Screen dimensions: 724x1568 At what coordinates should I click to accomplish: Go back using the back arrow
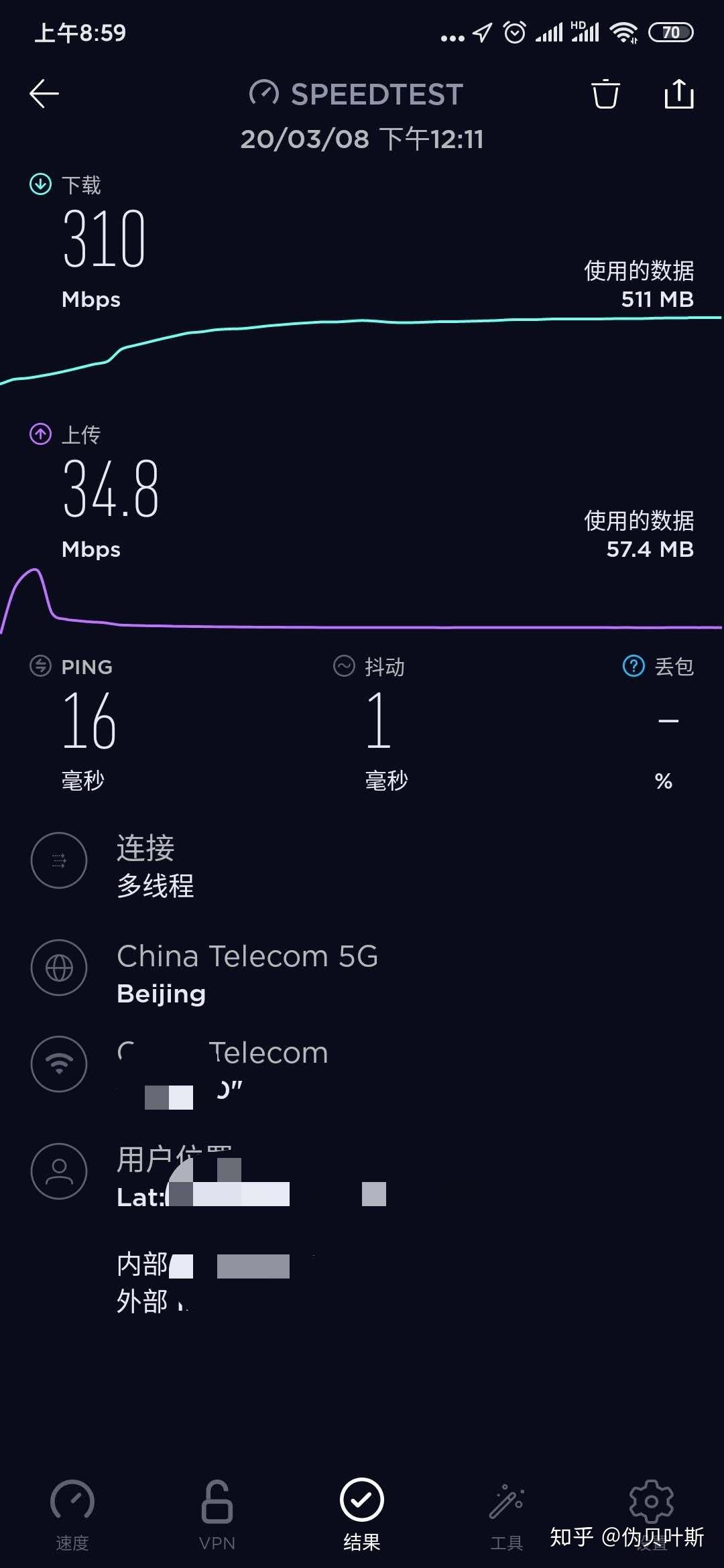point(44,94)
